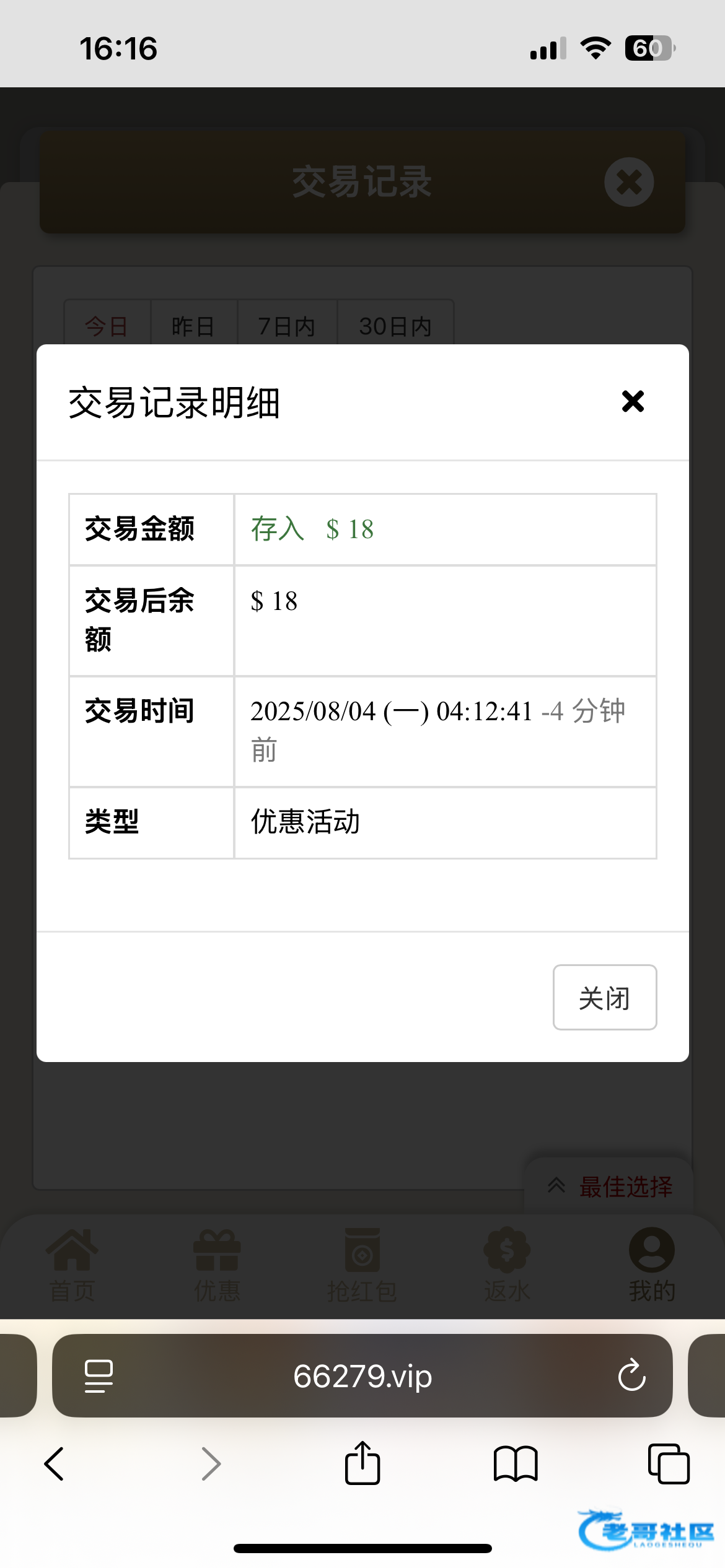Tap the 关闭 button

tap(605, 997)
